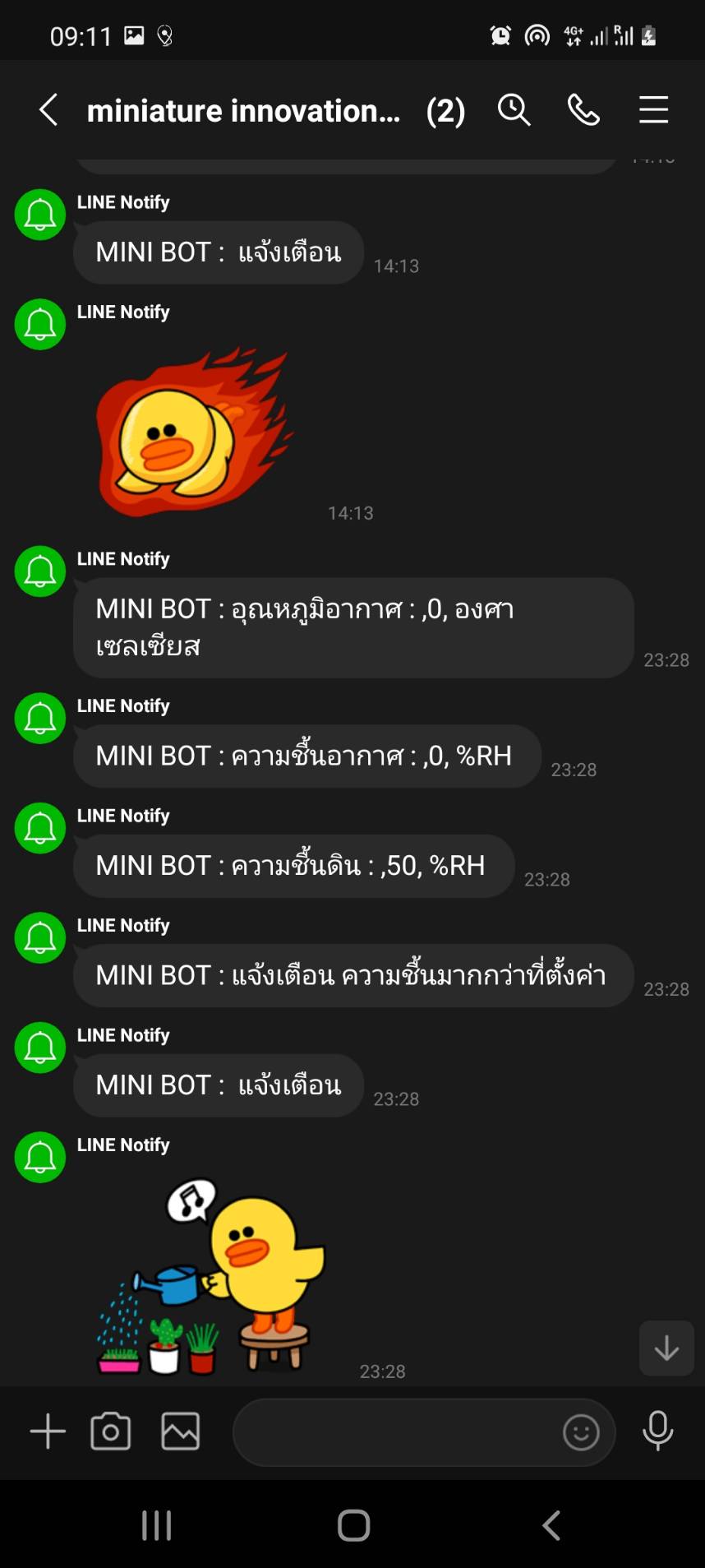Tap the LINE Notify green bell avatar
The image size is (705, 1568).
pyautogui.click(x=39, y=215)
